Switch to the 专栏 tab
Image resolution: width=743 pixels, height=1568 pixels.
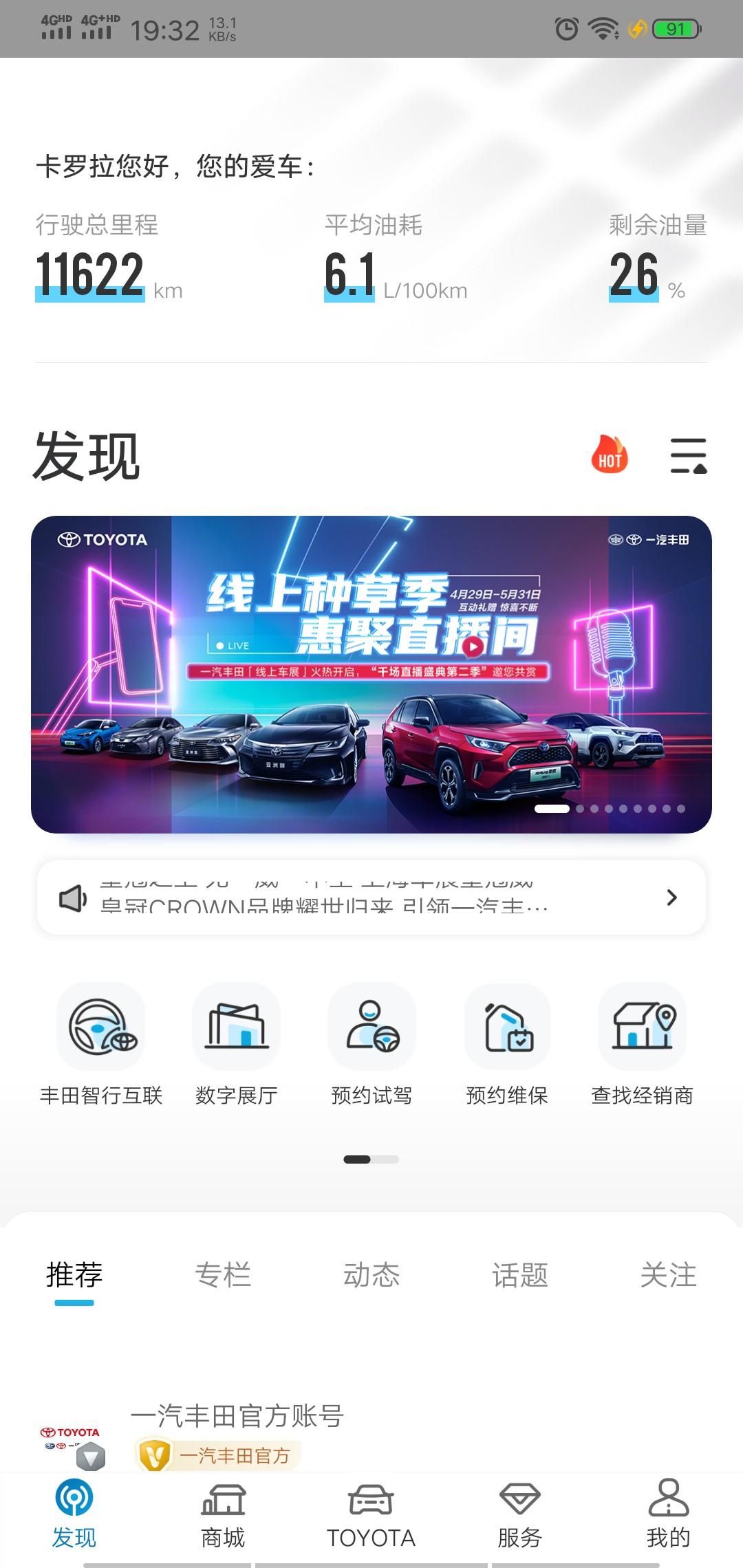tap(223, 1275)
